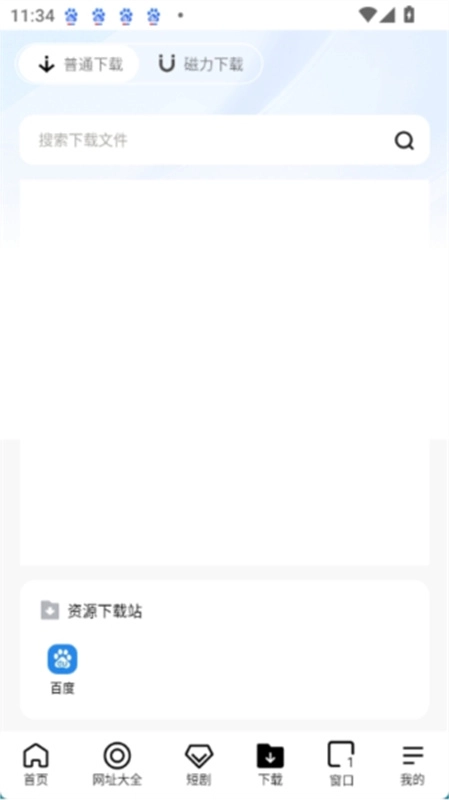Switch to the 短剧 tab
The height and width of the screenshot is (800, 449).
[198, 764]
